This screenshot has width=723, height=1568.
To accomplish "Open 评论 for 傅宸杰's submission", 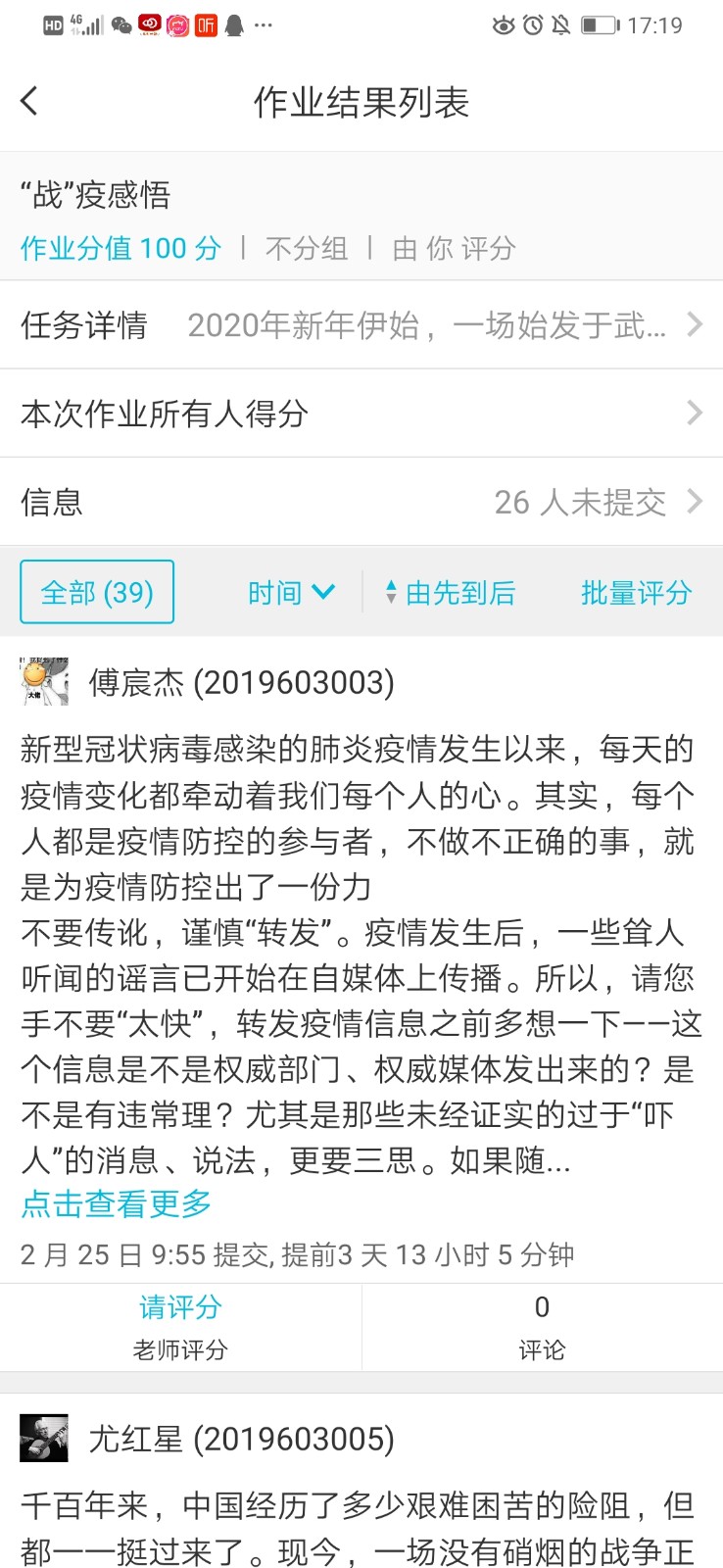I will 542,1326.
